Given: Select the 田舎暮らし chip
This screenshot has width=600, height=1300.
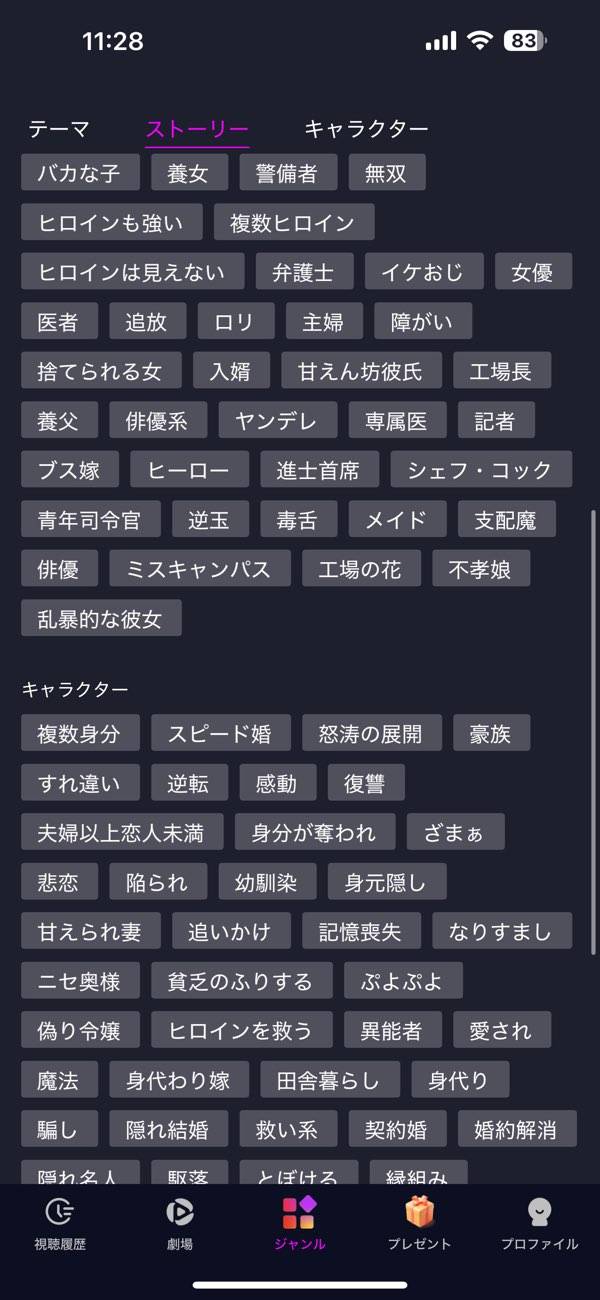Looking at the screenshot, I should point(330,1080).
